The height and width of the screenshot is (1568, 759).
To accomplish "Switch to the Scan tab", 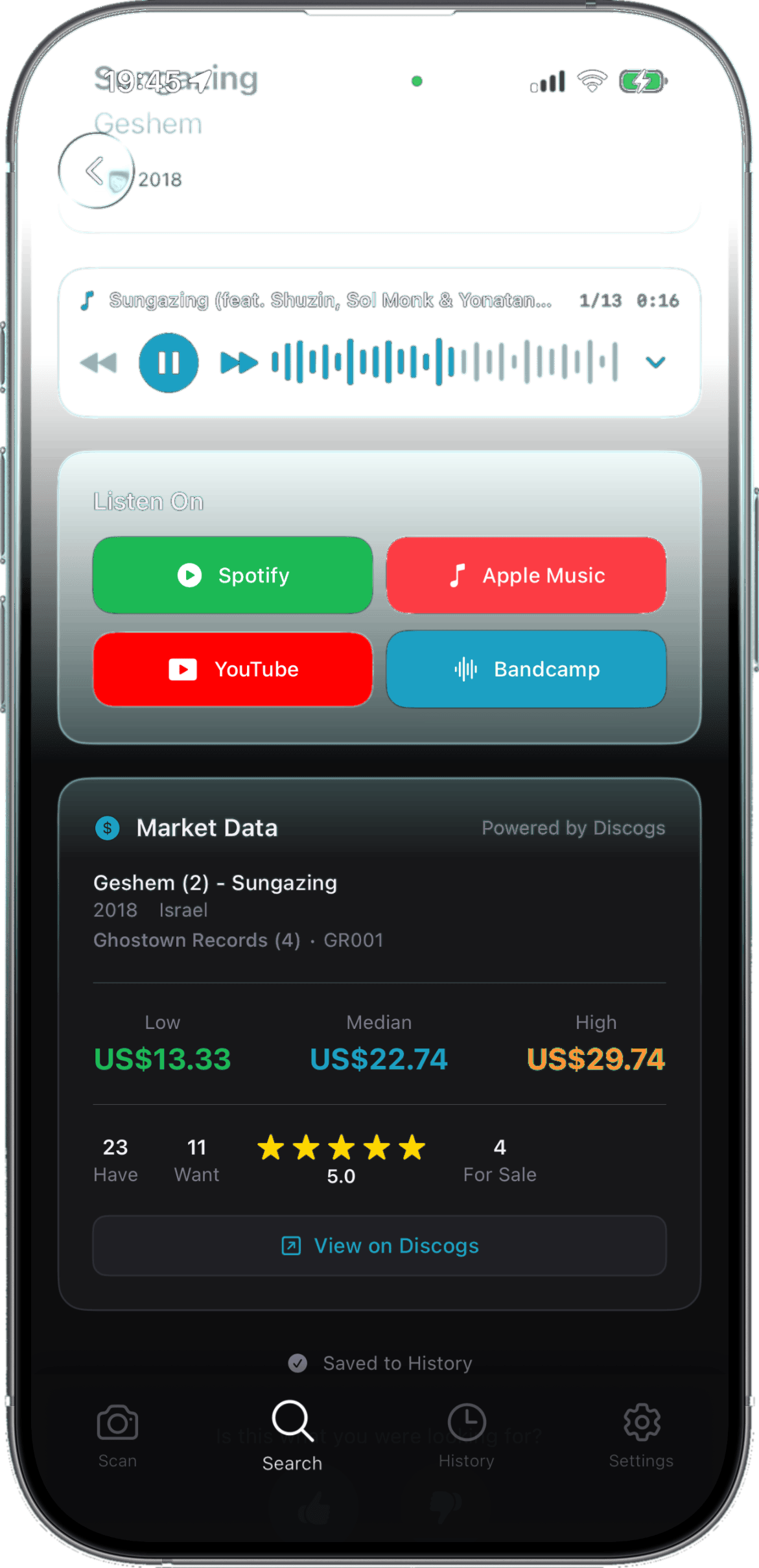I will [x=117, y=1436].
